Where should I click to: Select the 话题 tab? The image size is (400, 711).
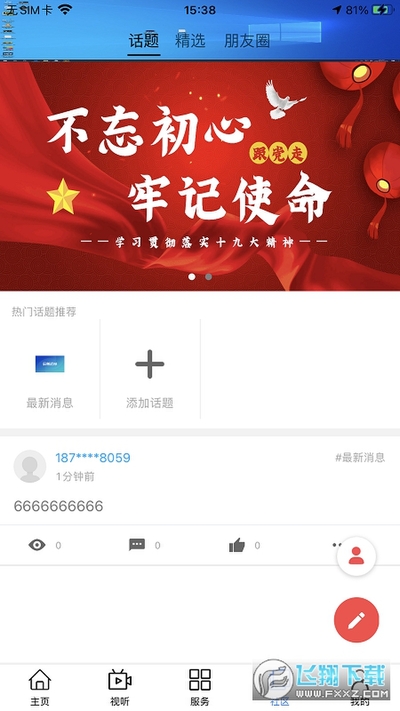[144, 41]
